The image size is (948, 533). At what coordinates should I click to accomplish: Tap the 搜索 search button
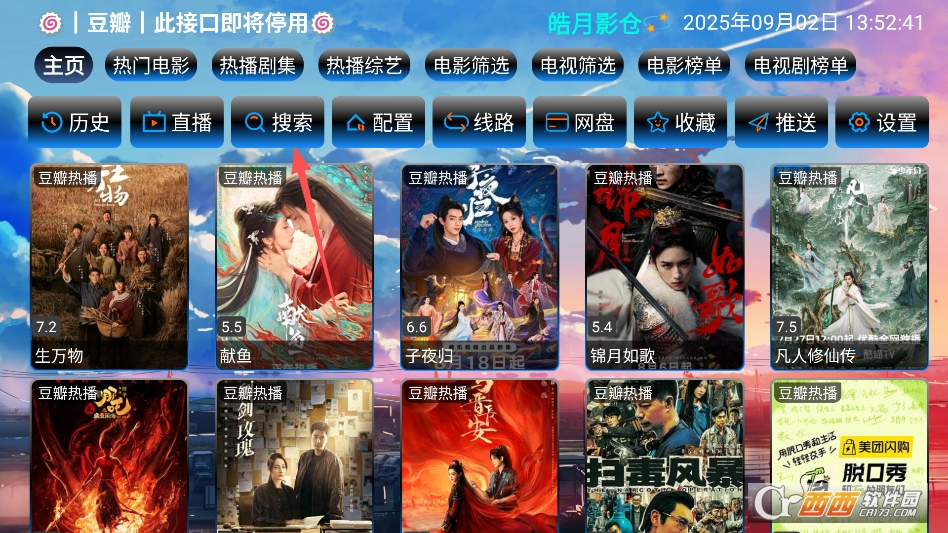pos(277,122)
